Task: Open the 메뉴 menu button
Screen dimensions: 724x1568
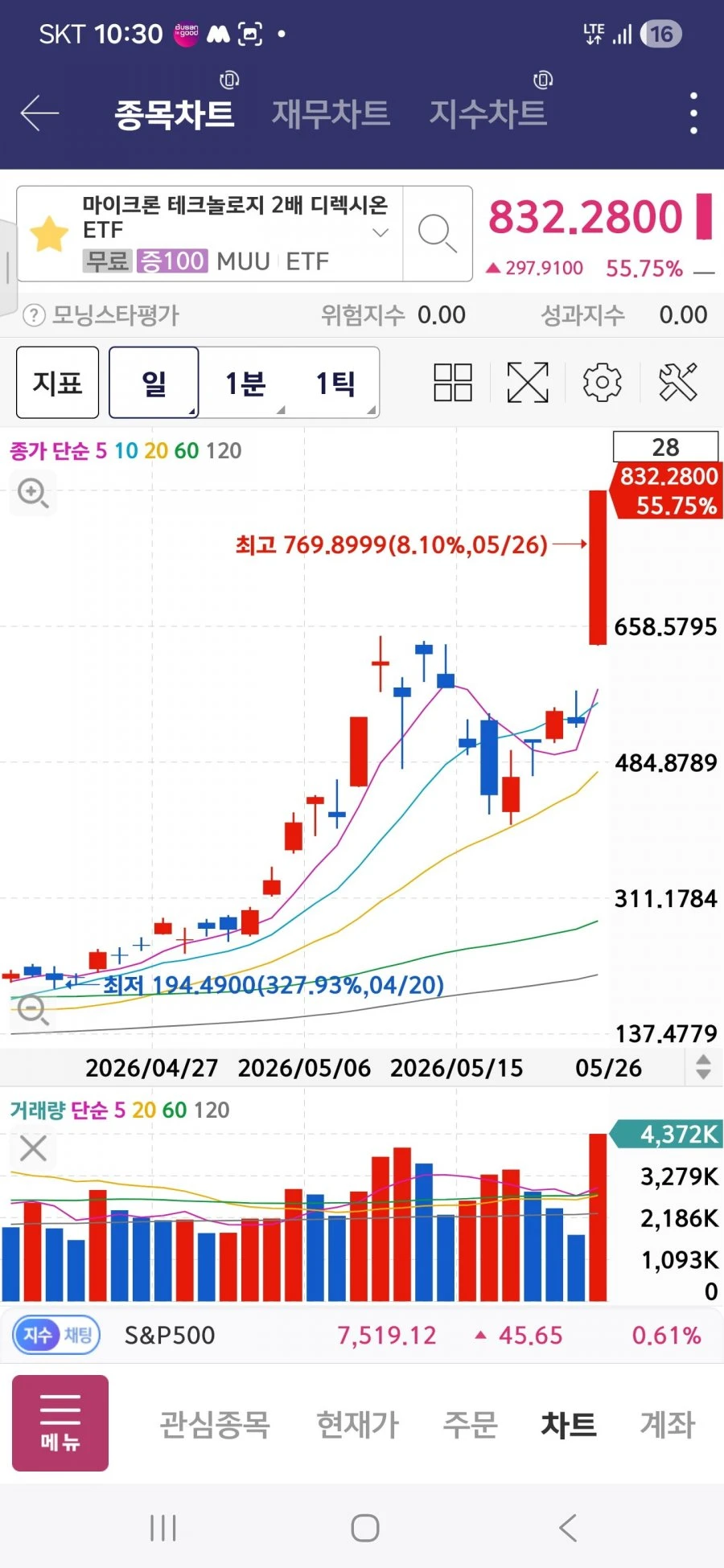Action: [60, 1423]
